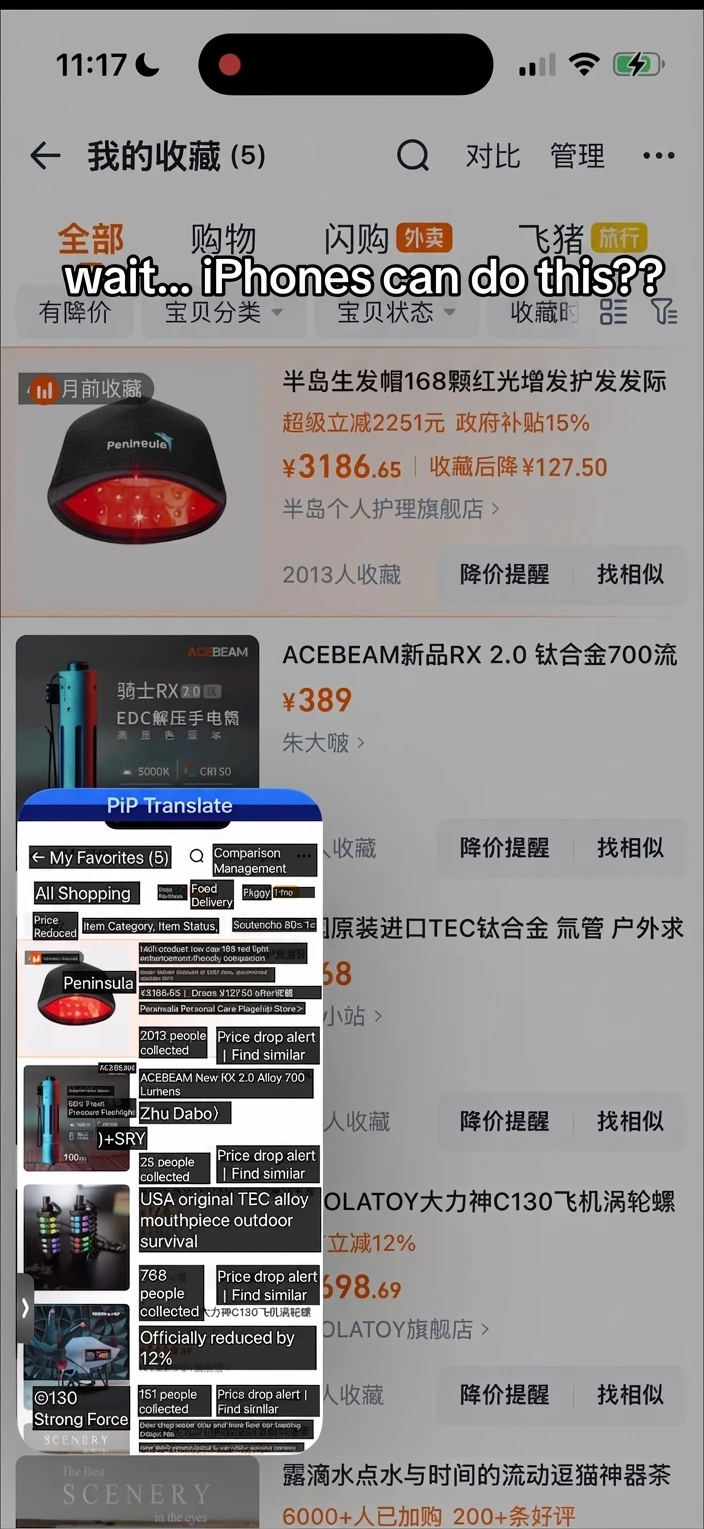Open the ACEBEAM RX 2.0 product
704x1529 pixels.
(x=480, y=656)
